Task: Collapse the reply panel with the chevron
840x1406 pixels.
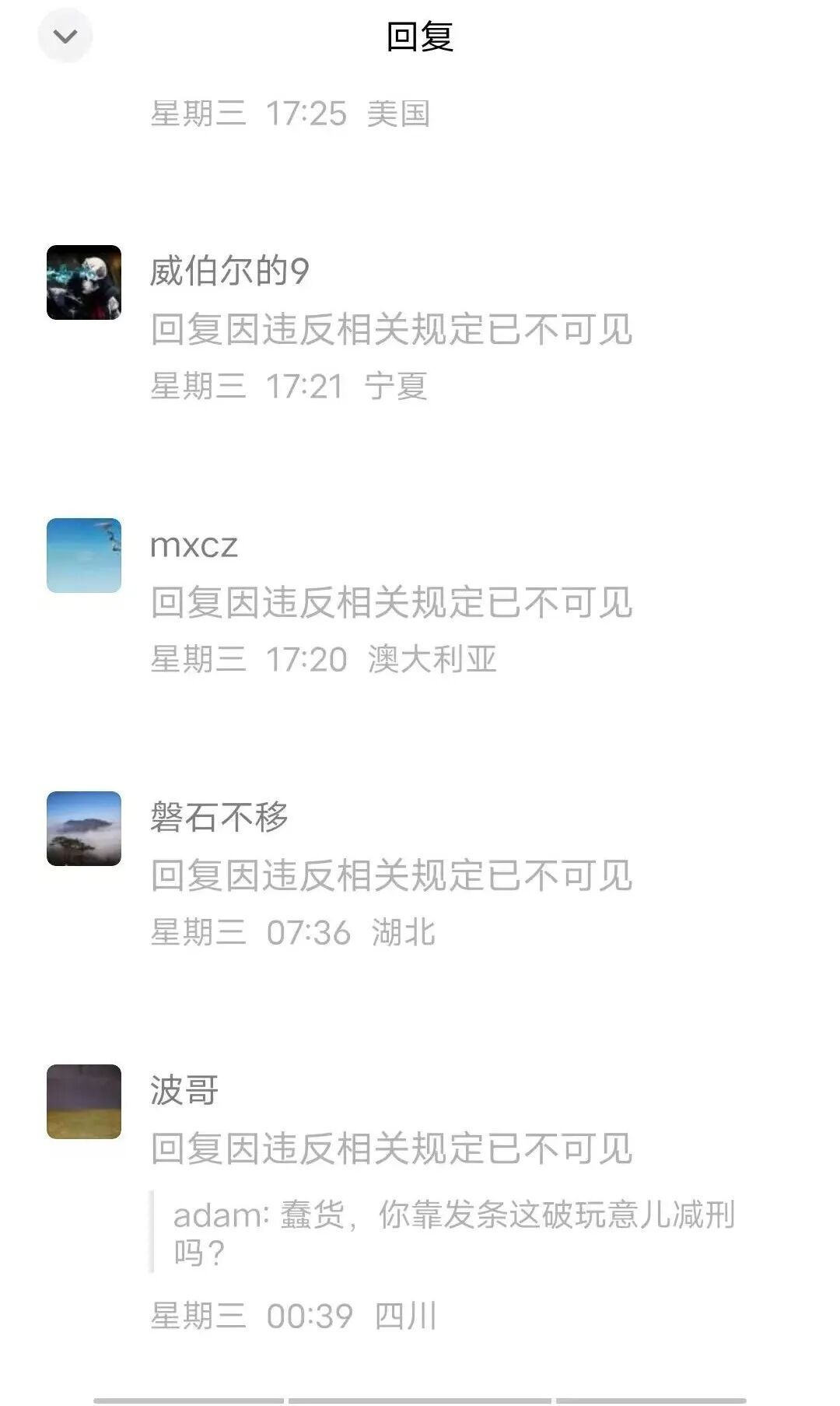Action: [x=66, y=36]
